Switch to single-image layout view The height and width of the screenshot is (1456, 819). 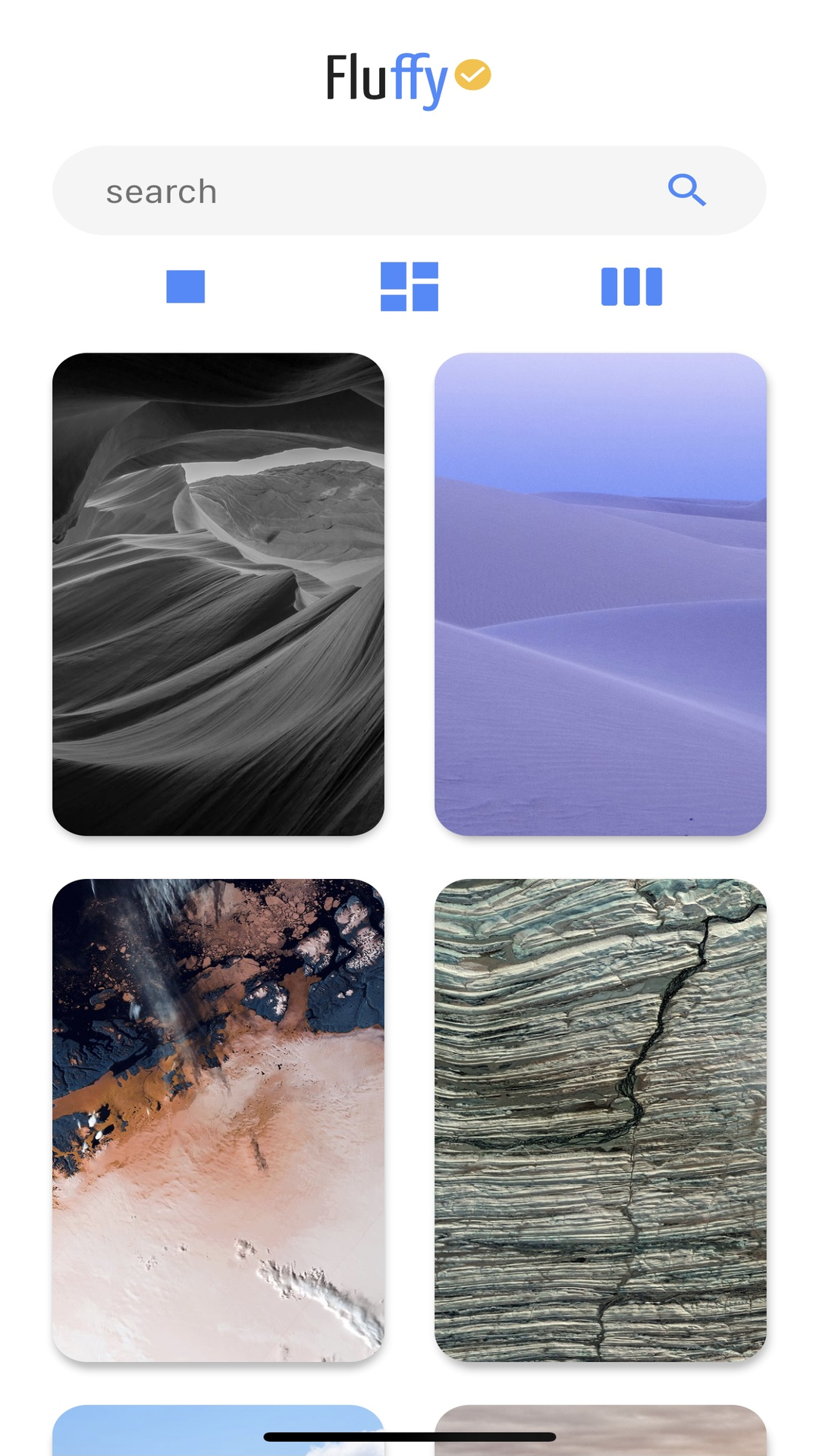pyautogui.click(x=186, y=287)
